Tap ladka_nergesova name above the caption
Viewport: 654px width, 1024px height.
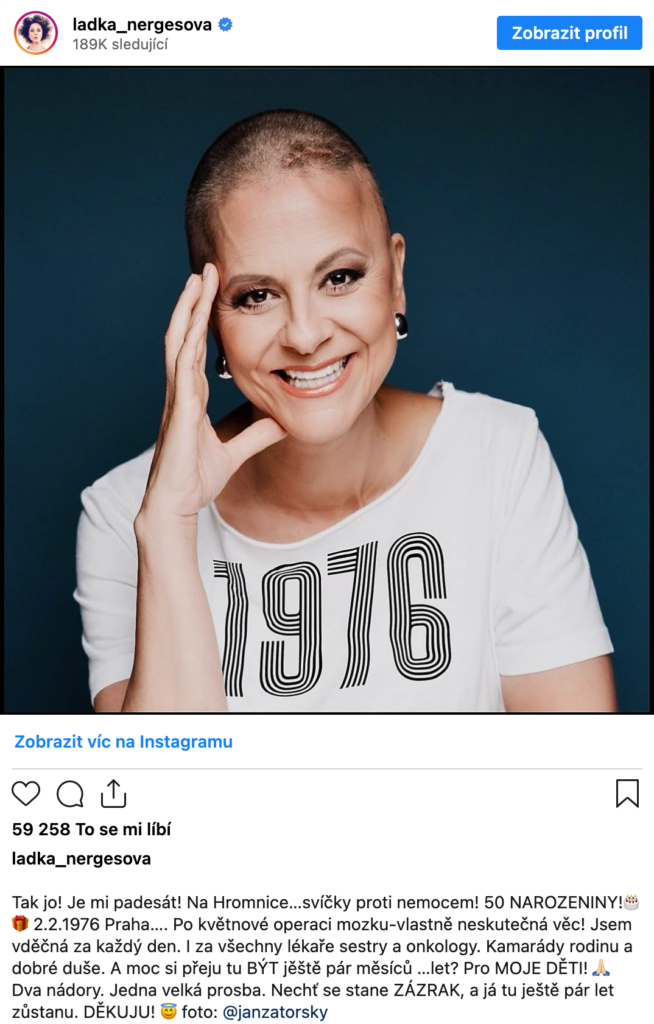click(81, 858)
